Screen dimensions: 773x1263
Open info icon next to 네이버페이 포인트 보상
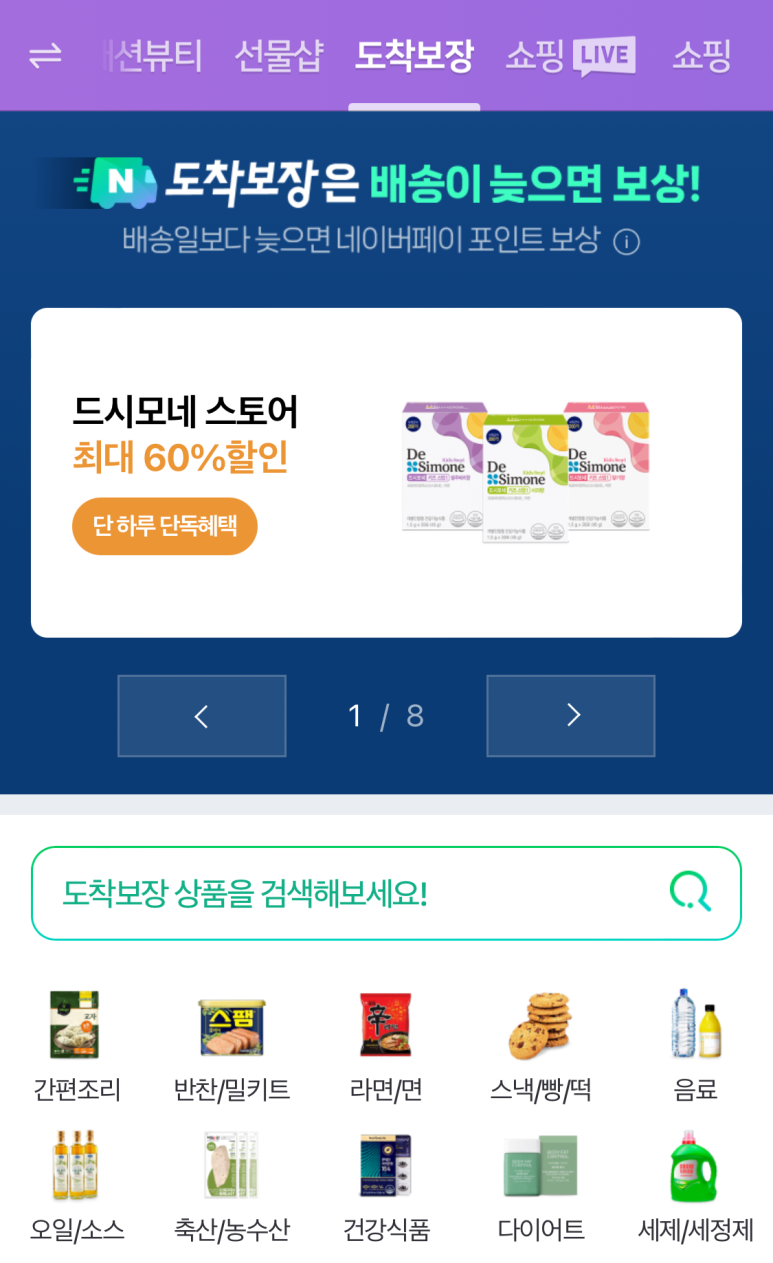tap(626, 242)
